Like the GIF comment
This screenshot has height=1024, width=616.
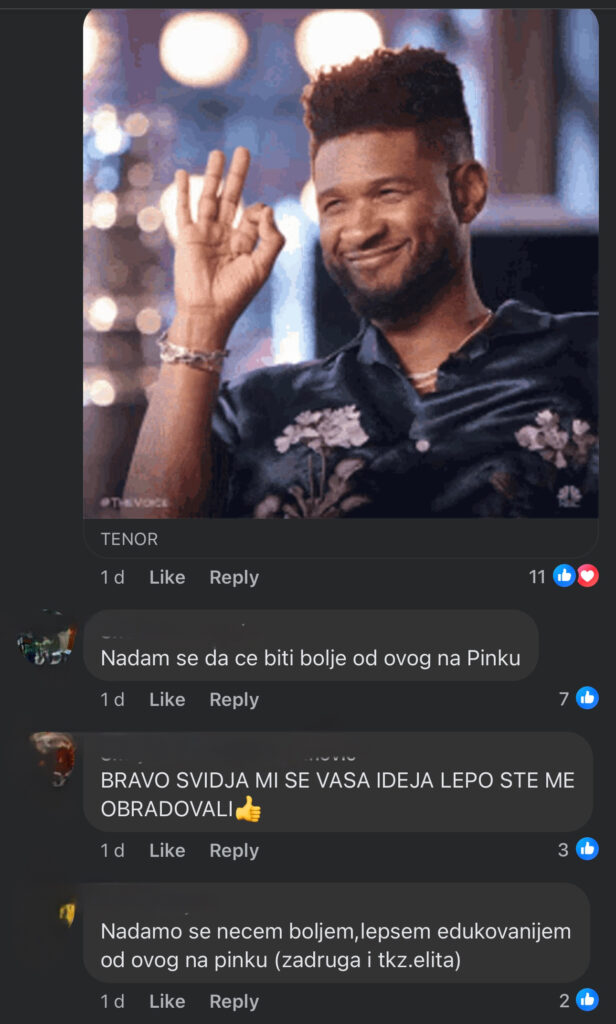coord(167,577)
